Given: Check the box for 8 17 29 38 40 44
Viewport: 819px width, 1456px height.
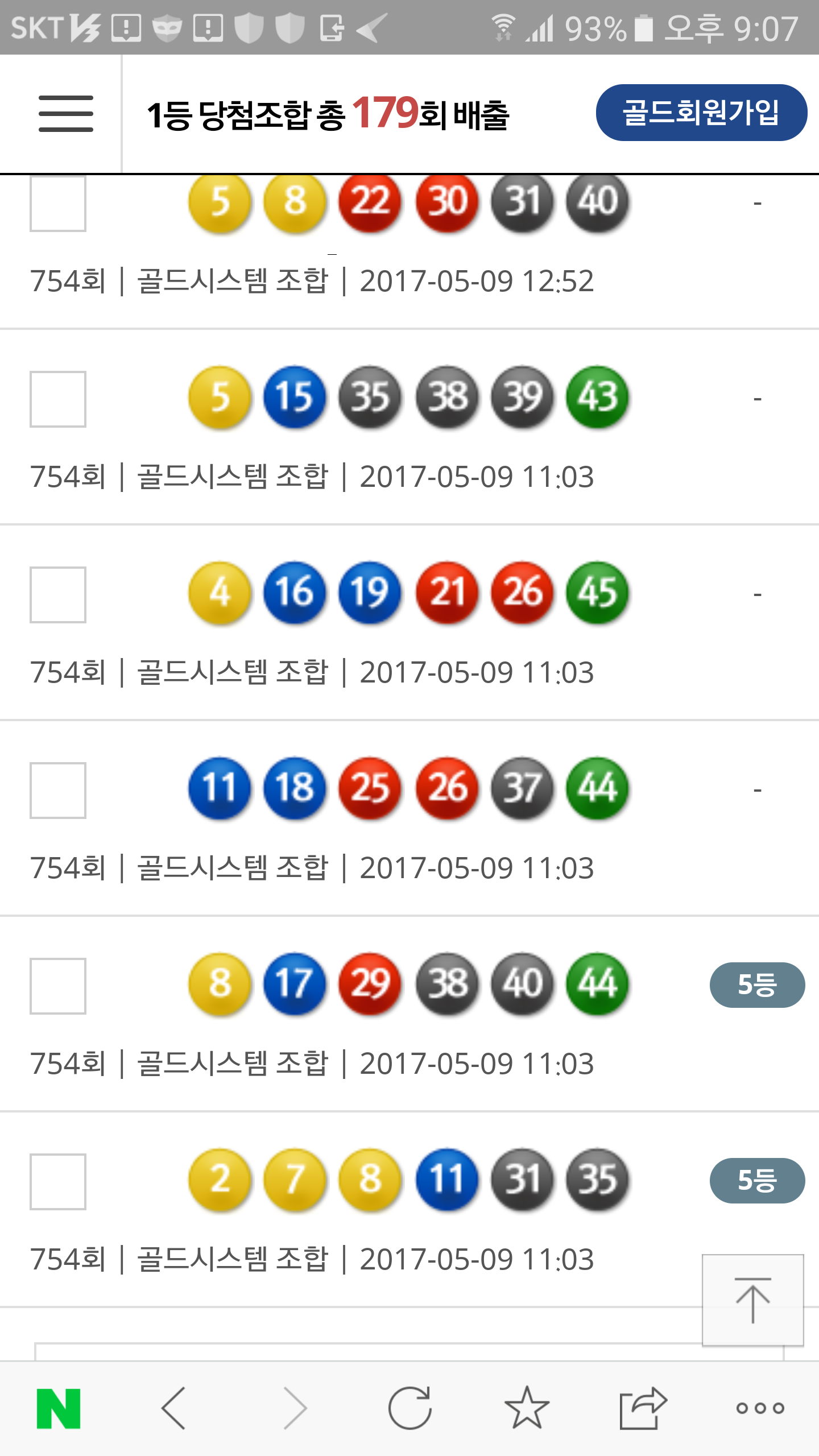Looking at the screenshot, I should click(58, 986).
